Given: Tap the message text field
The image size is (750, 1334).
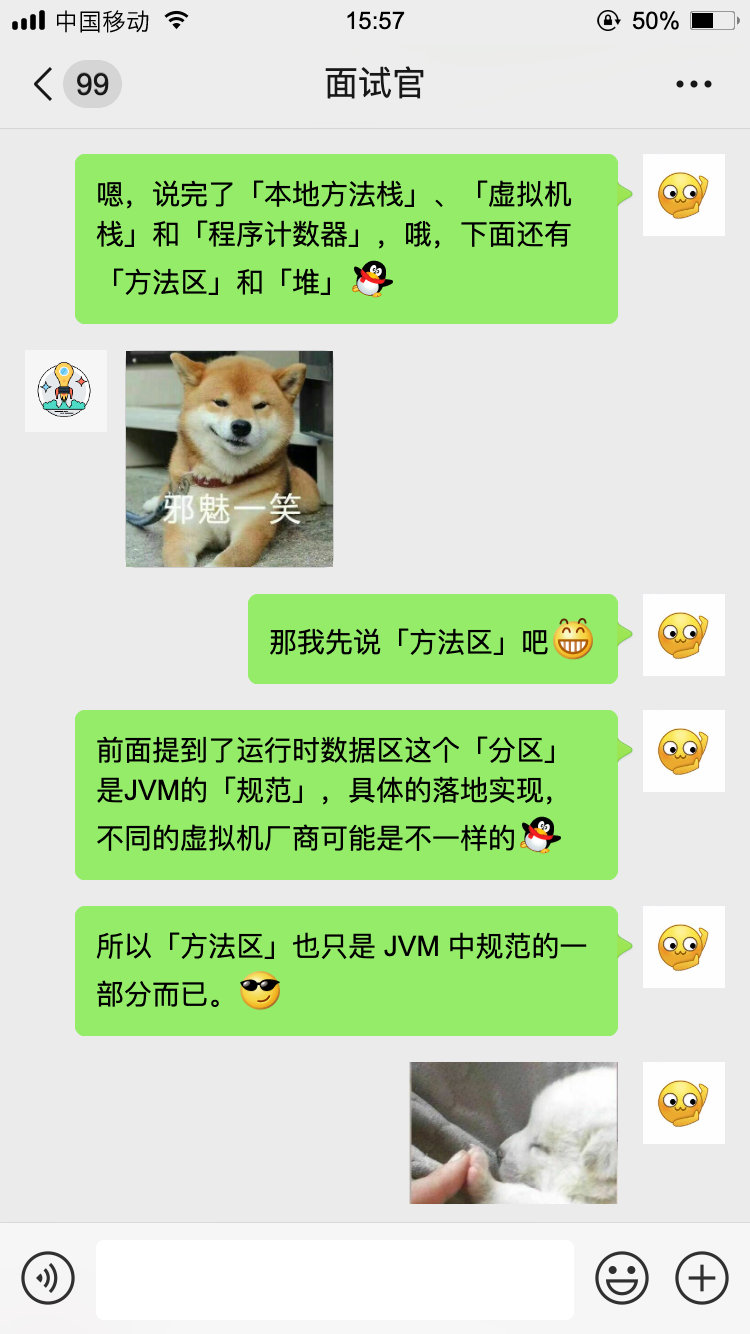Looking at the screenshot, I should (x=334, y=1278).
